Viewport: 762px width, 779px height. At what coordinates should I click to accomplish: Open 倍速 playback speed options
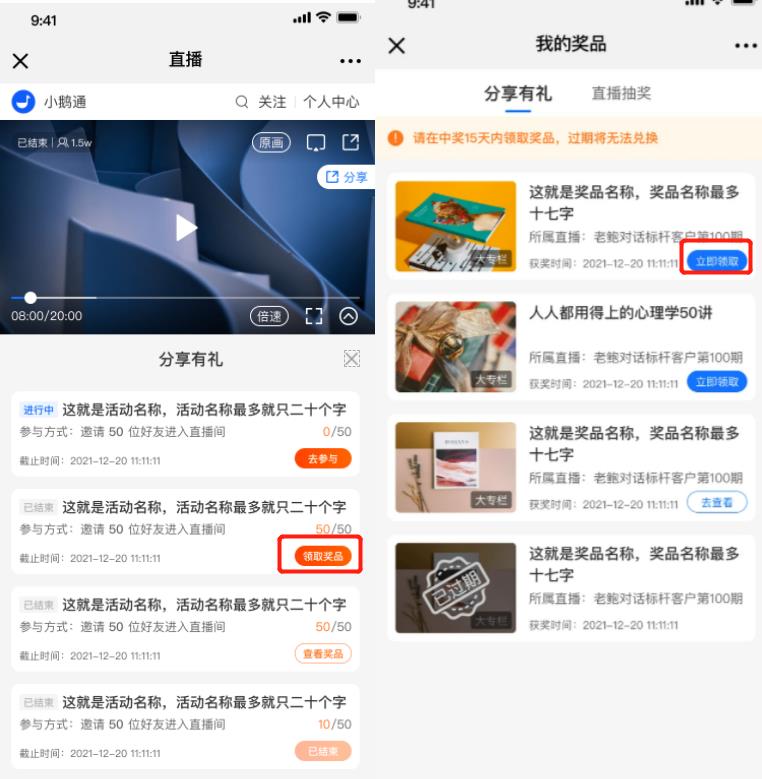[x=270, y=316]
